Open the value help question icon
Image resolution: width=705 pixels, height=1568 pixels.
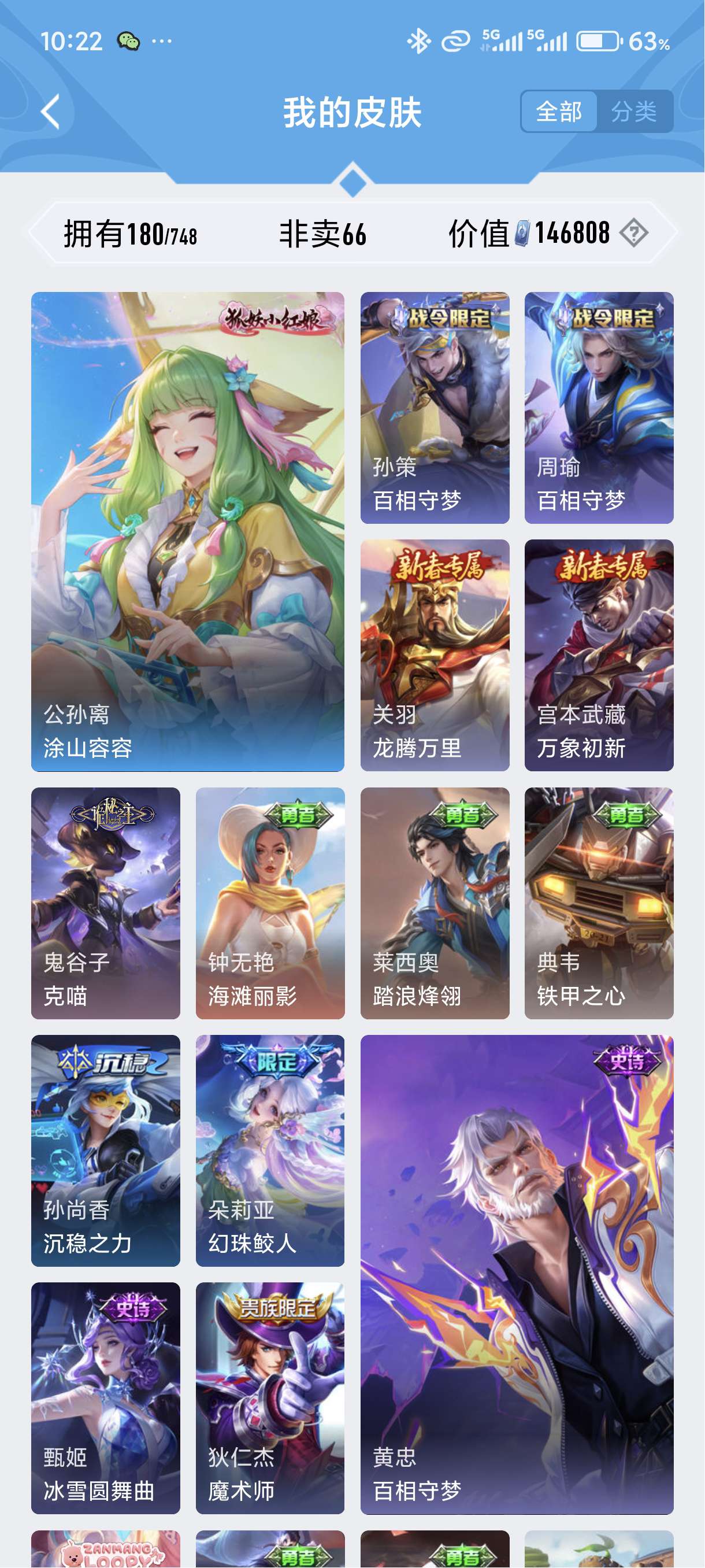(633, 233)
